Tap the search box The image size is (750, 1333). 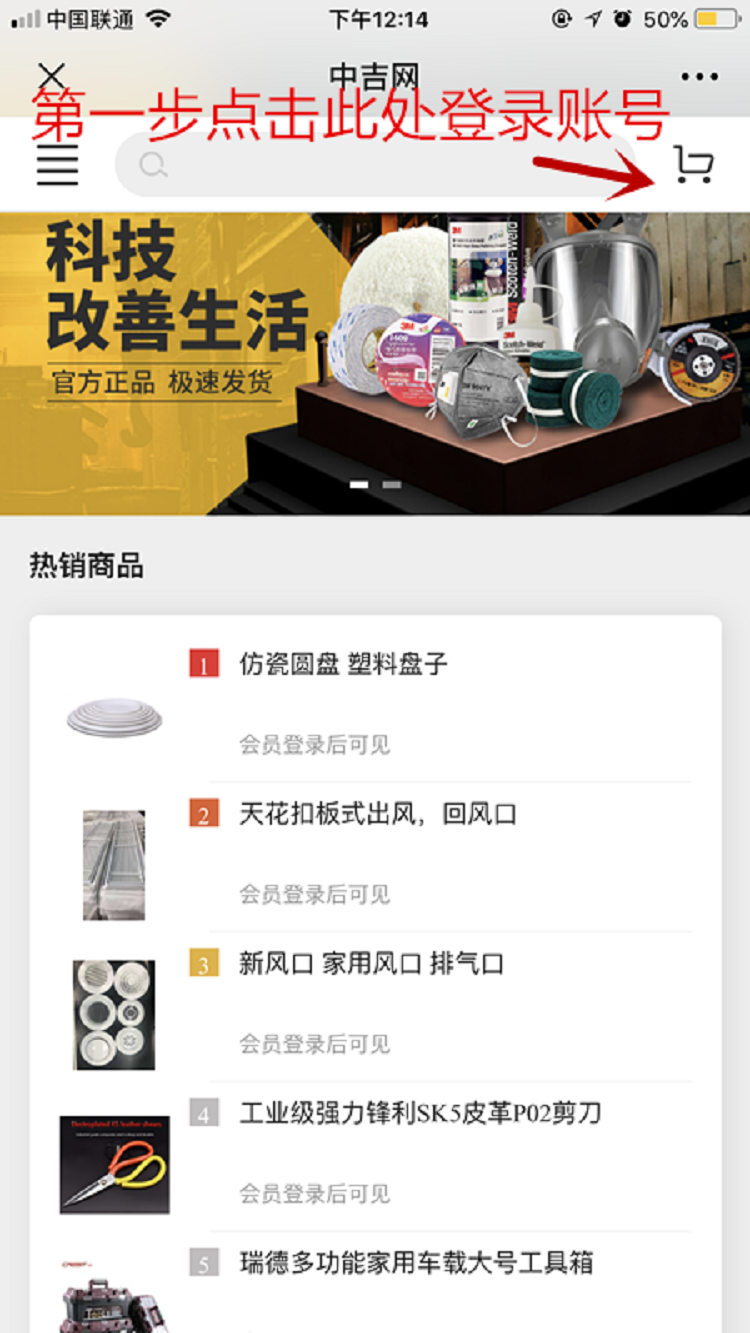[x=375, y=165]
